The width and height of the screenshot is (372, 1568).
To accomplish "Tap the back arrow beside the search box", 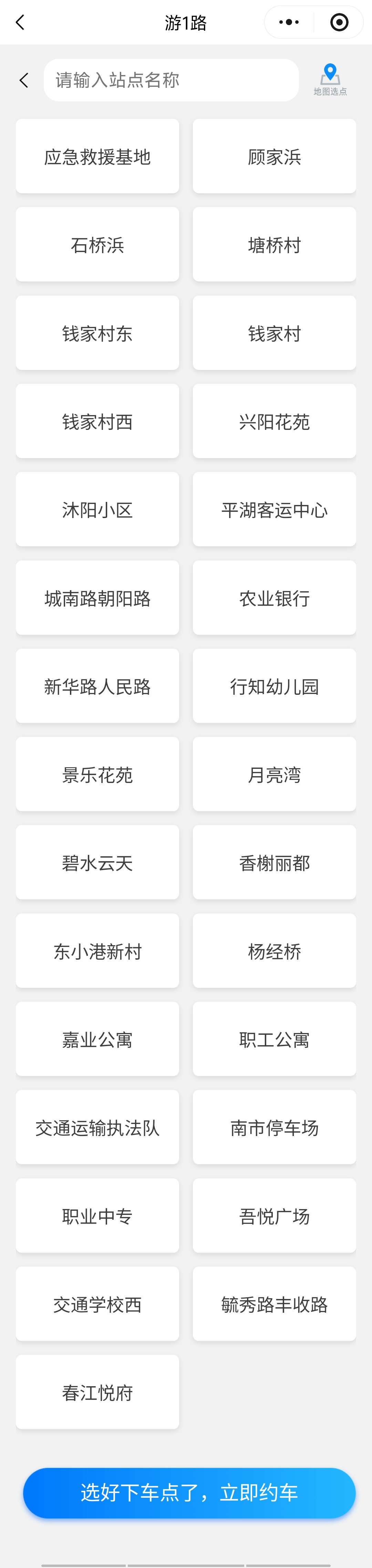I will pos(24,80).
